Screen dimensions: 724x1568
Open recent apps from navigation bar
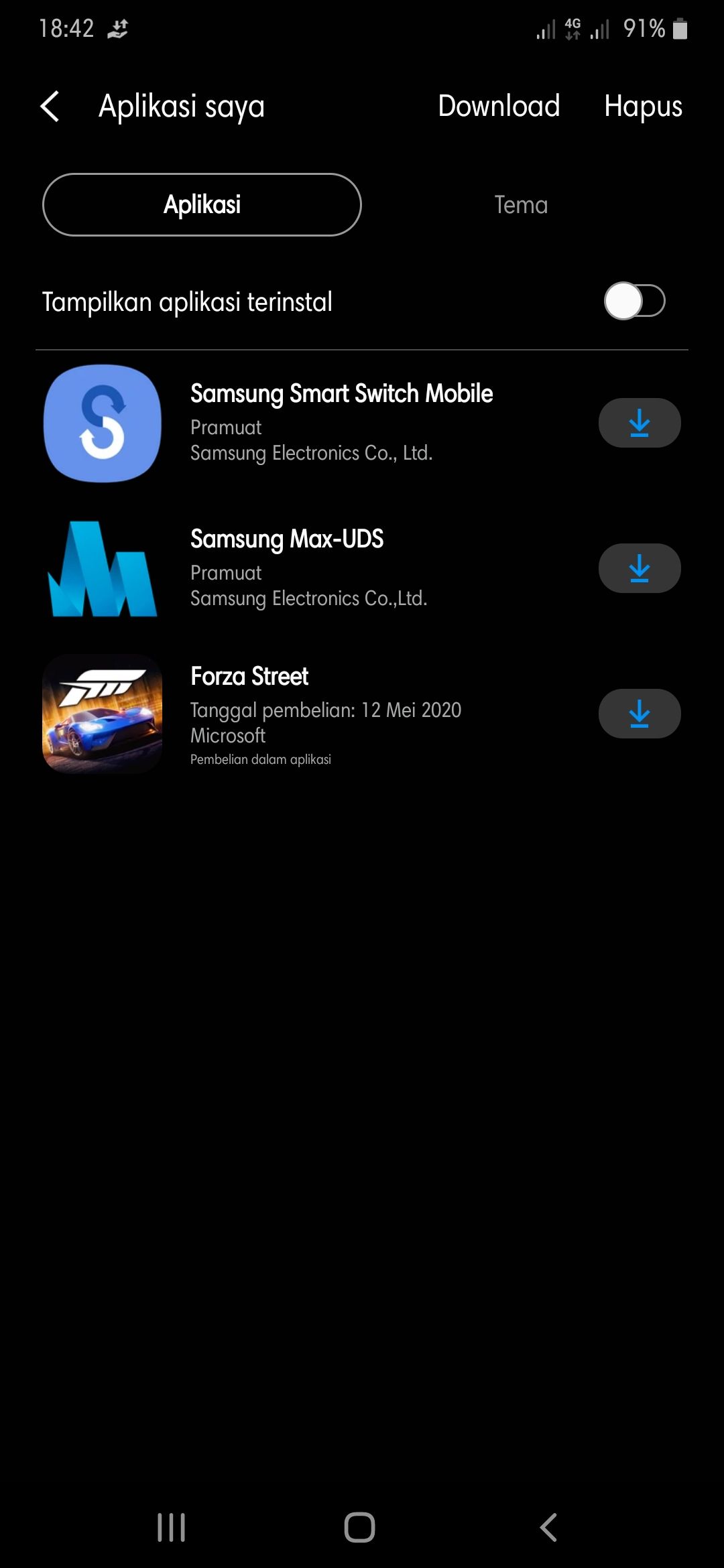point(172,1527)
